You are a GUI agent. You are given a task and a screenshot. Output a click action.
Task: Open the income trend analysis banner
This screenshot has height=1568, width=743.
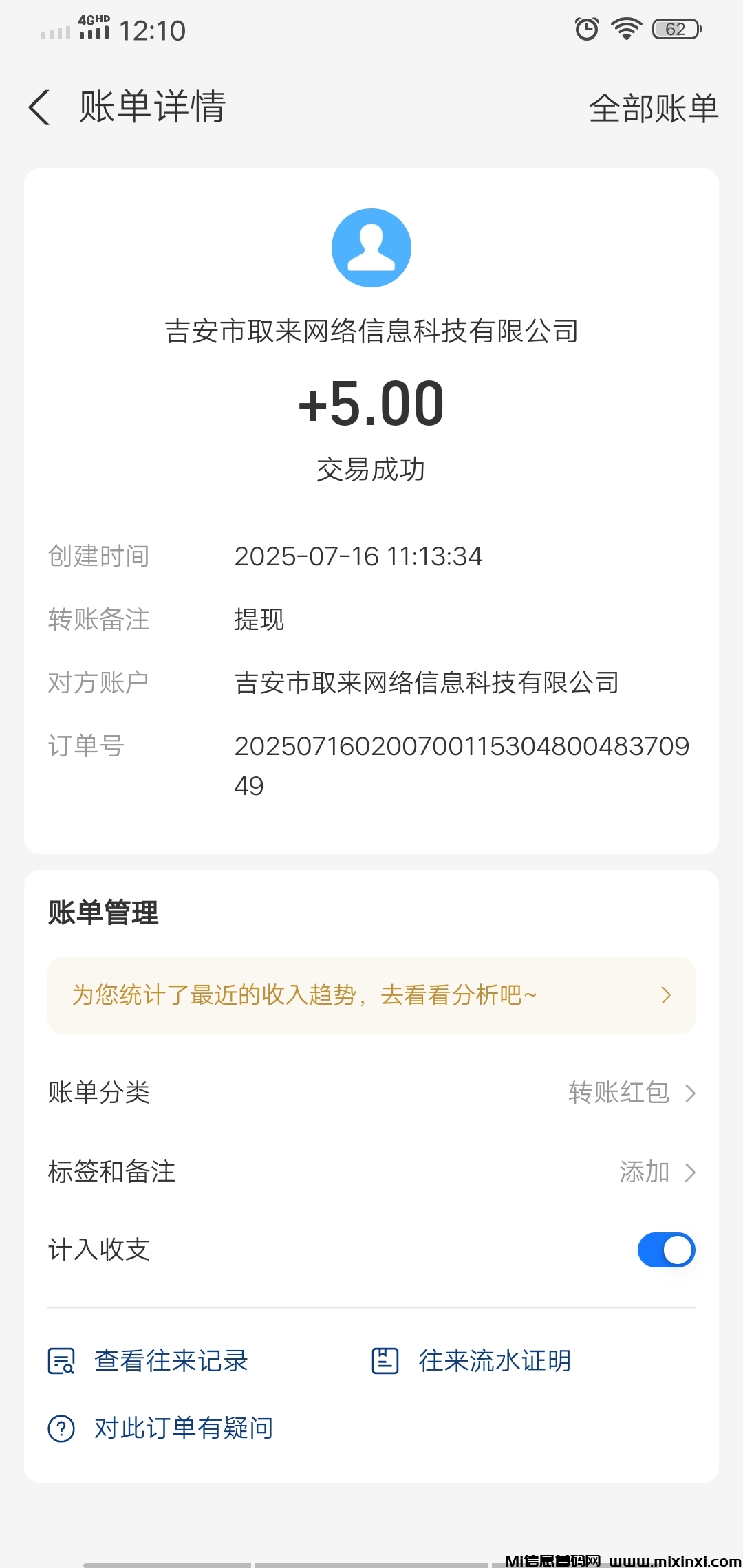[371, 995]
